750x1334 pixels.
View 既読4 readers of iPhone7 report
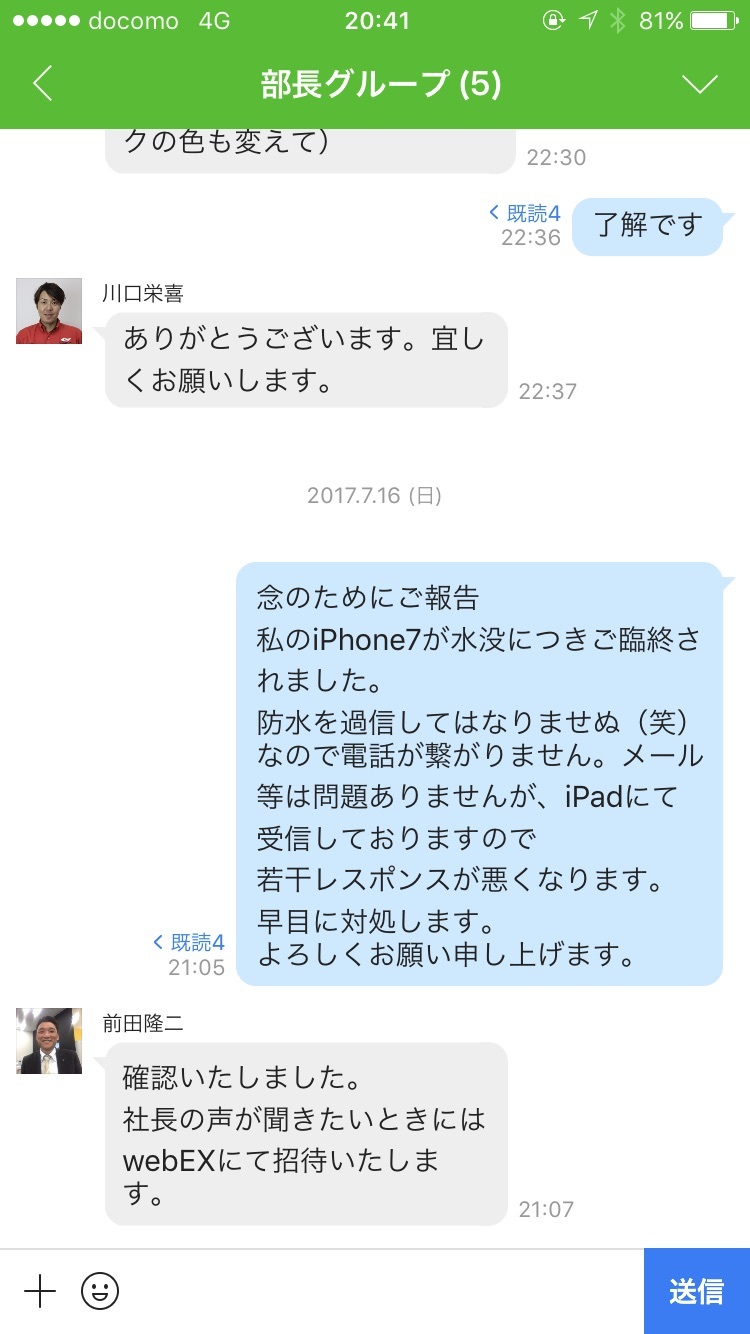pyautogui.click(x=189, y=942)
